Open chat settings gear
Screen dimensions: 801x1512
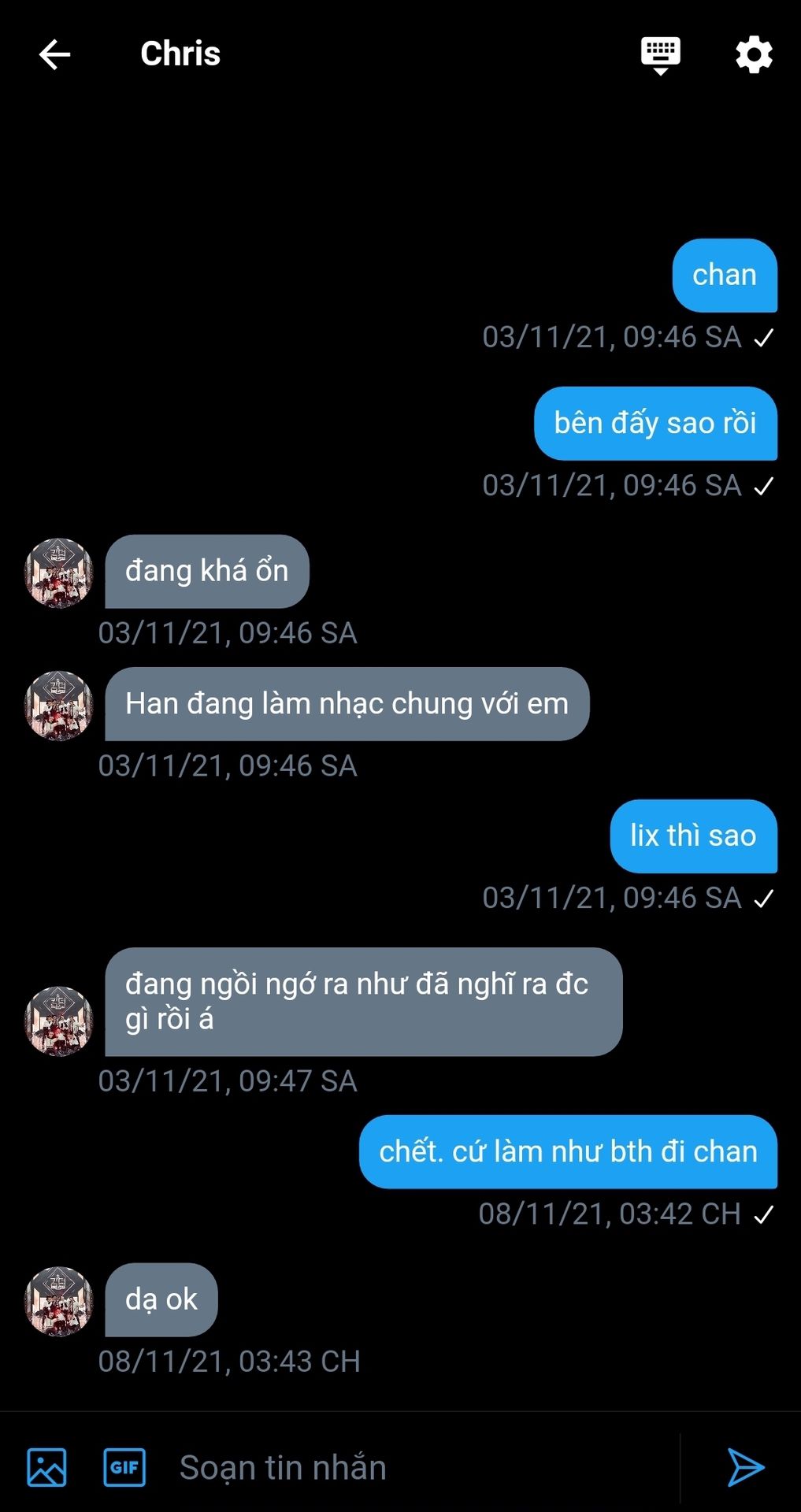(754, 54)
